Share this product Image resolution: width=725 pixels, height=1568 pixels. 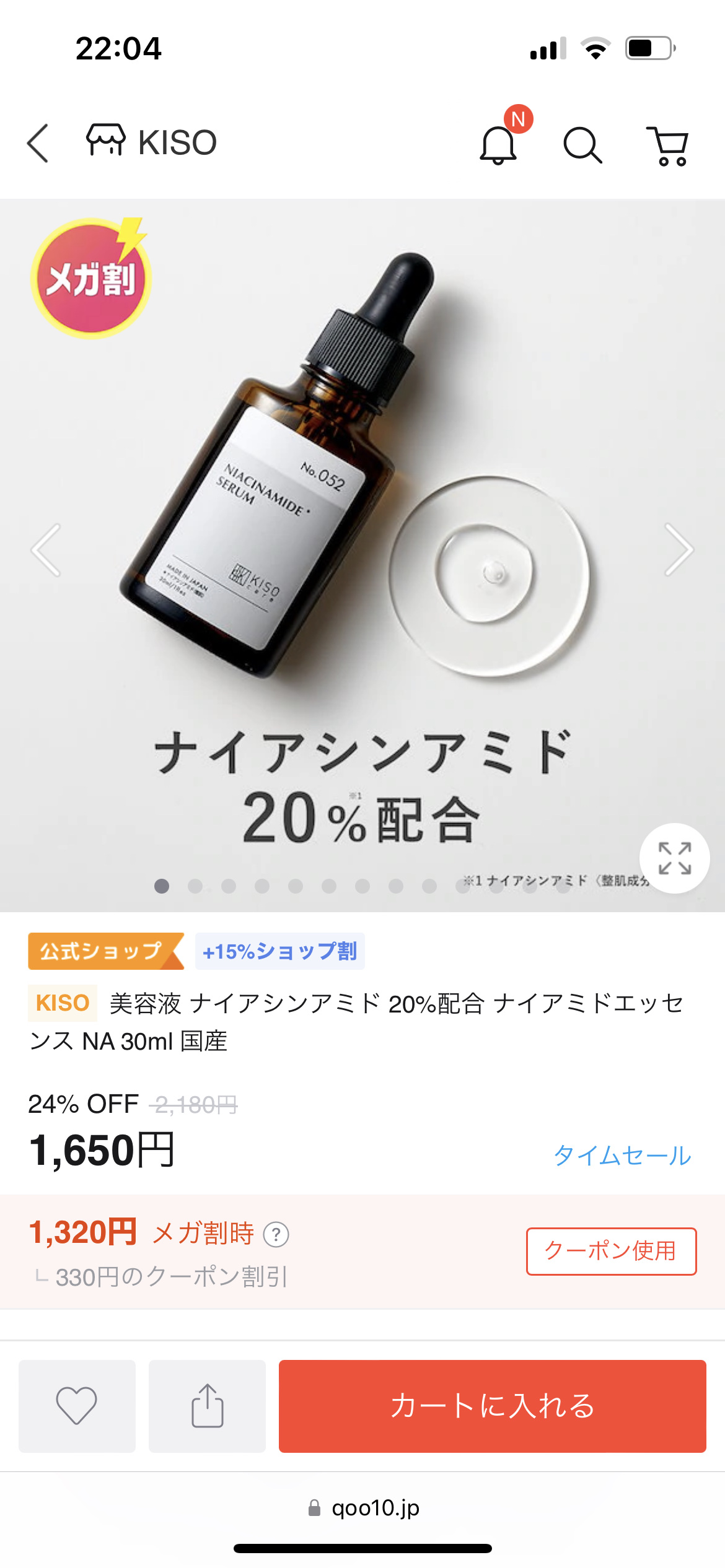pyautogui.click(x=207, y=1406)
